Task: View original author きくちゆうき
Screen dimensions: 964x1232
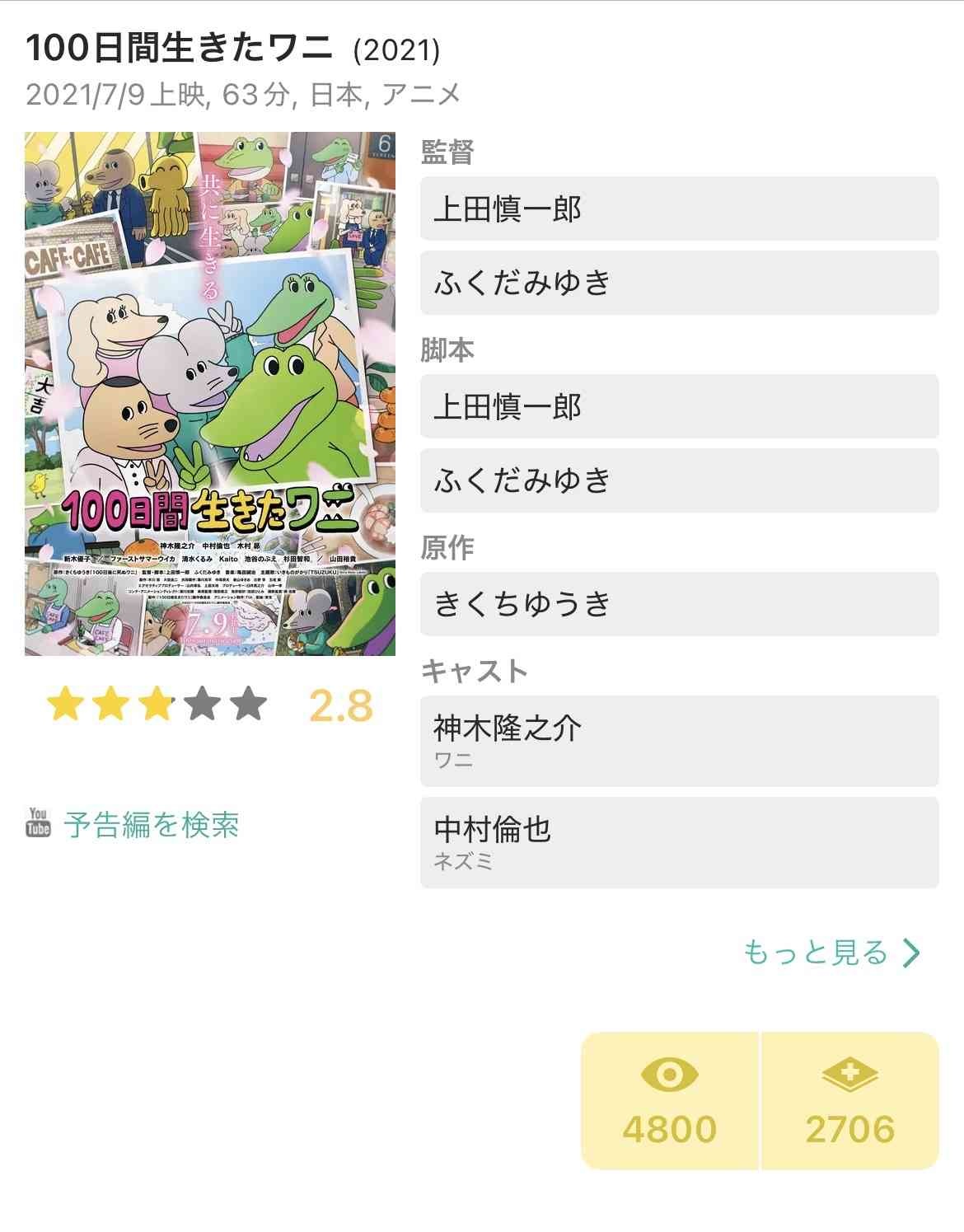Action: tap(679, 604)
